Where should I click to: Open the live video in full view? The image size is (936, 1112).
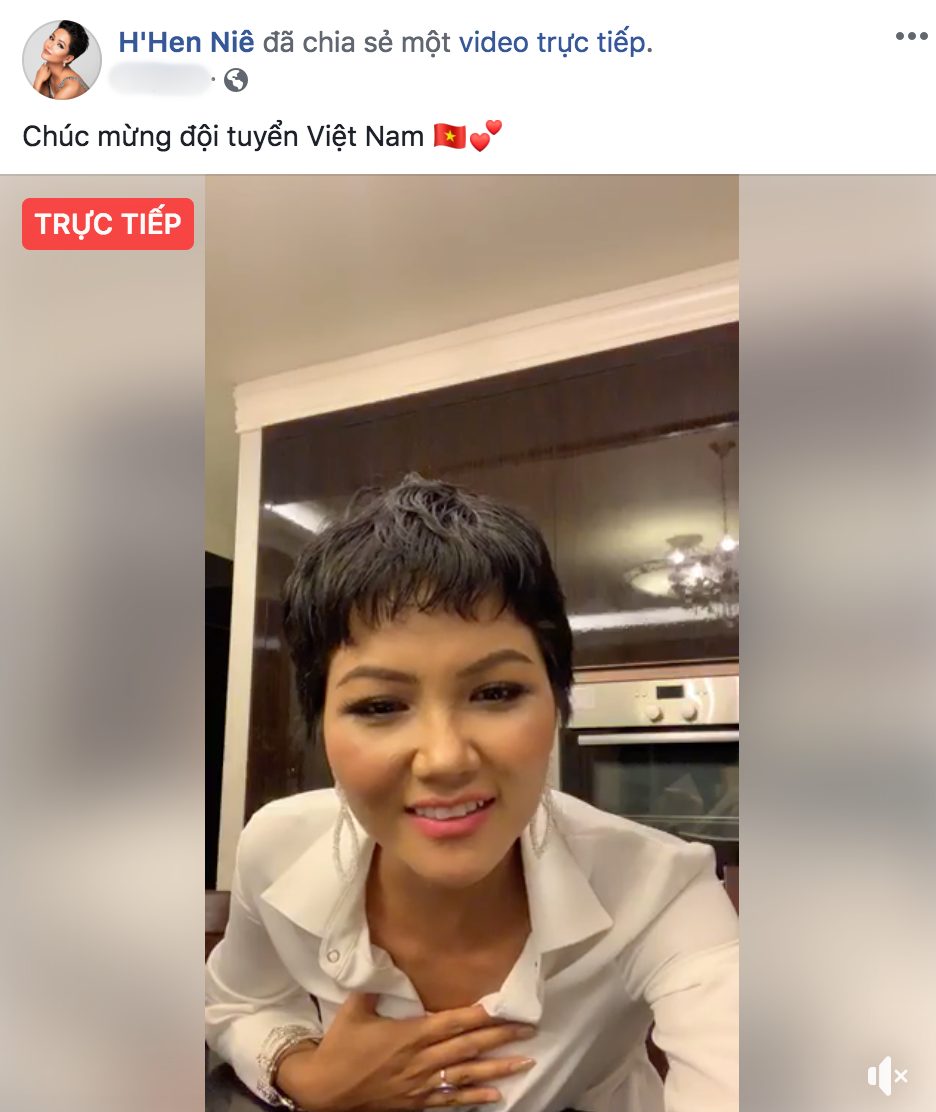[472, 640]
